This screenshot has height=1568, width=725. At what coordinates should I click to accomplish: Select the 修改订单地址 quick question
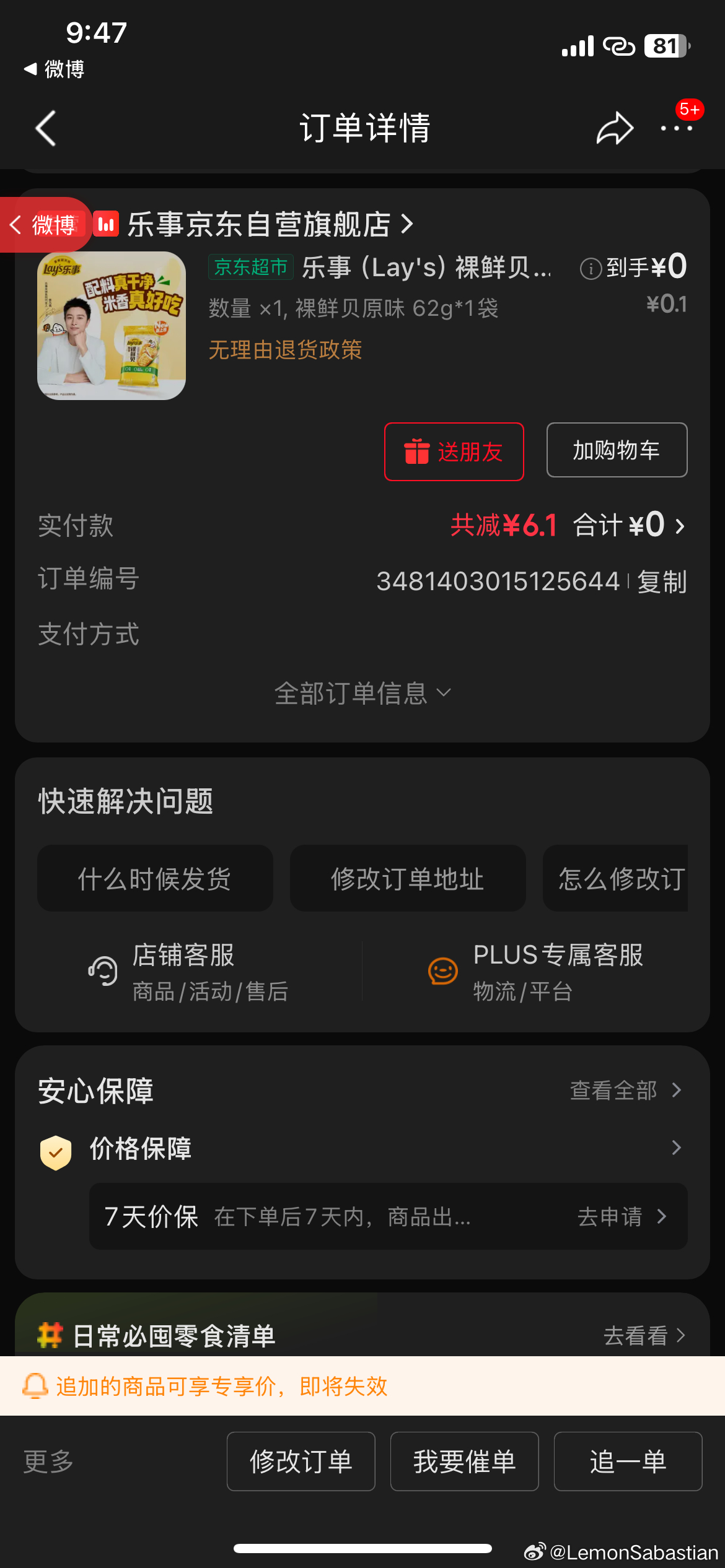coord(408,878)
